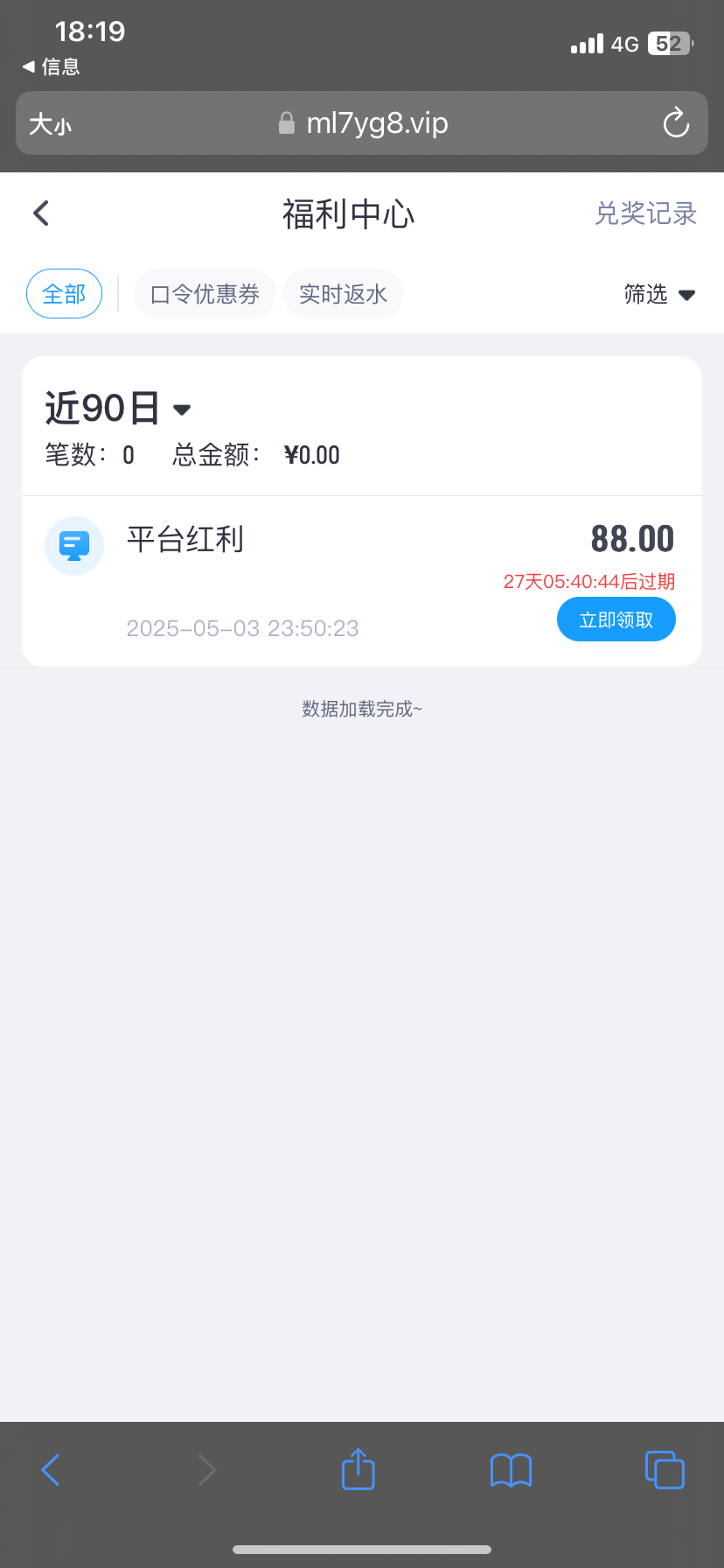The image size is (724, 1568).
Task: Tap the ml7yg8.vip address field
Action: point(363,123)
